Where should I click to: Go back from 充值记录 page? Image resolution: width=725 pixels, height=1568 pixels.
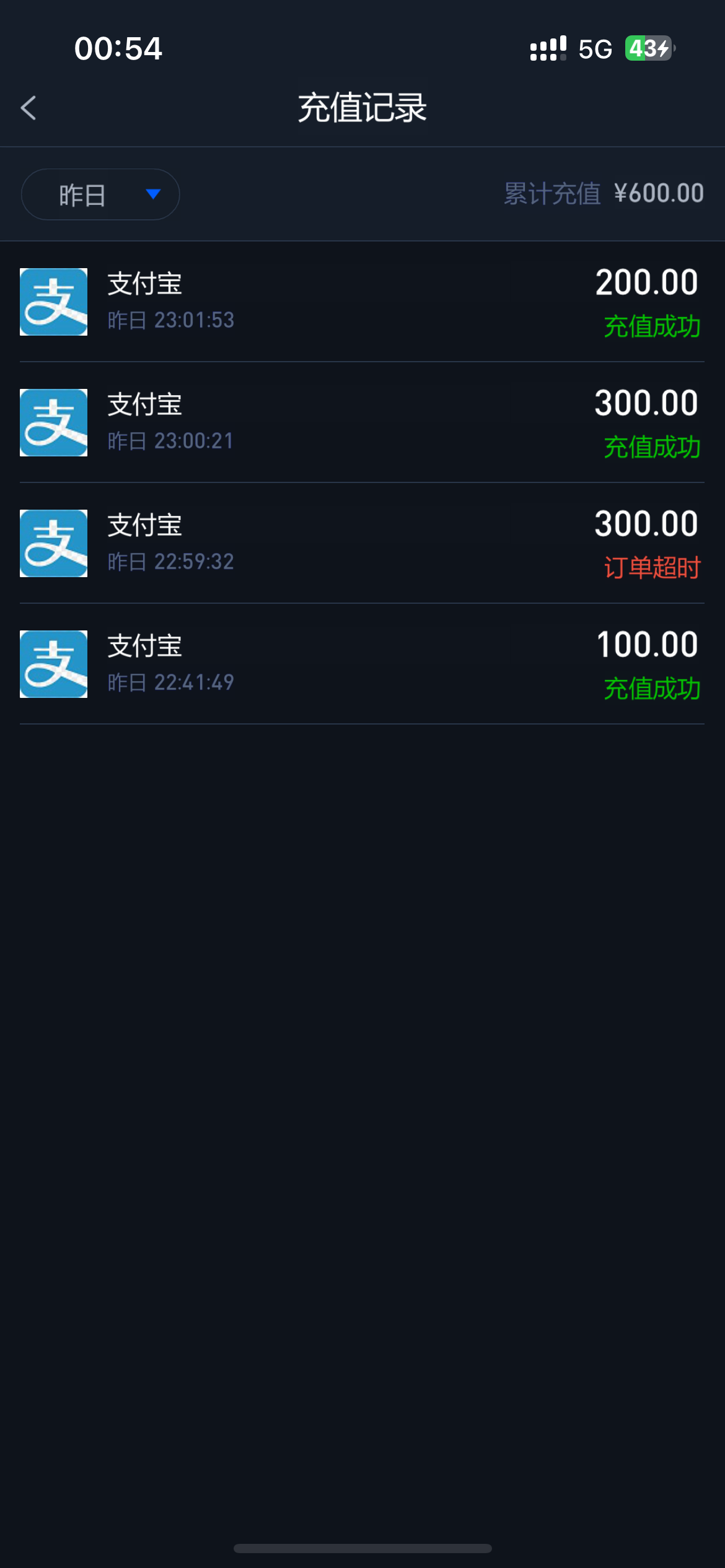tap(29, 108)
